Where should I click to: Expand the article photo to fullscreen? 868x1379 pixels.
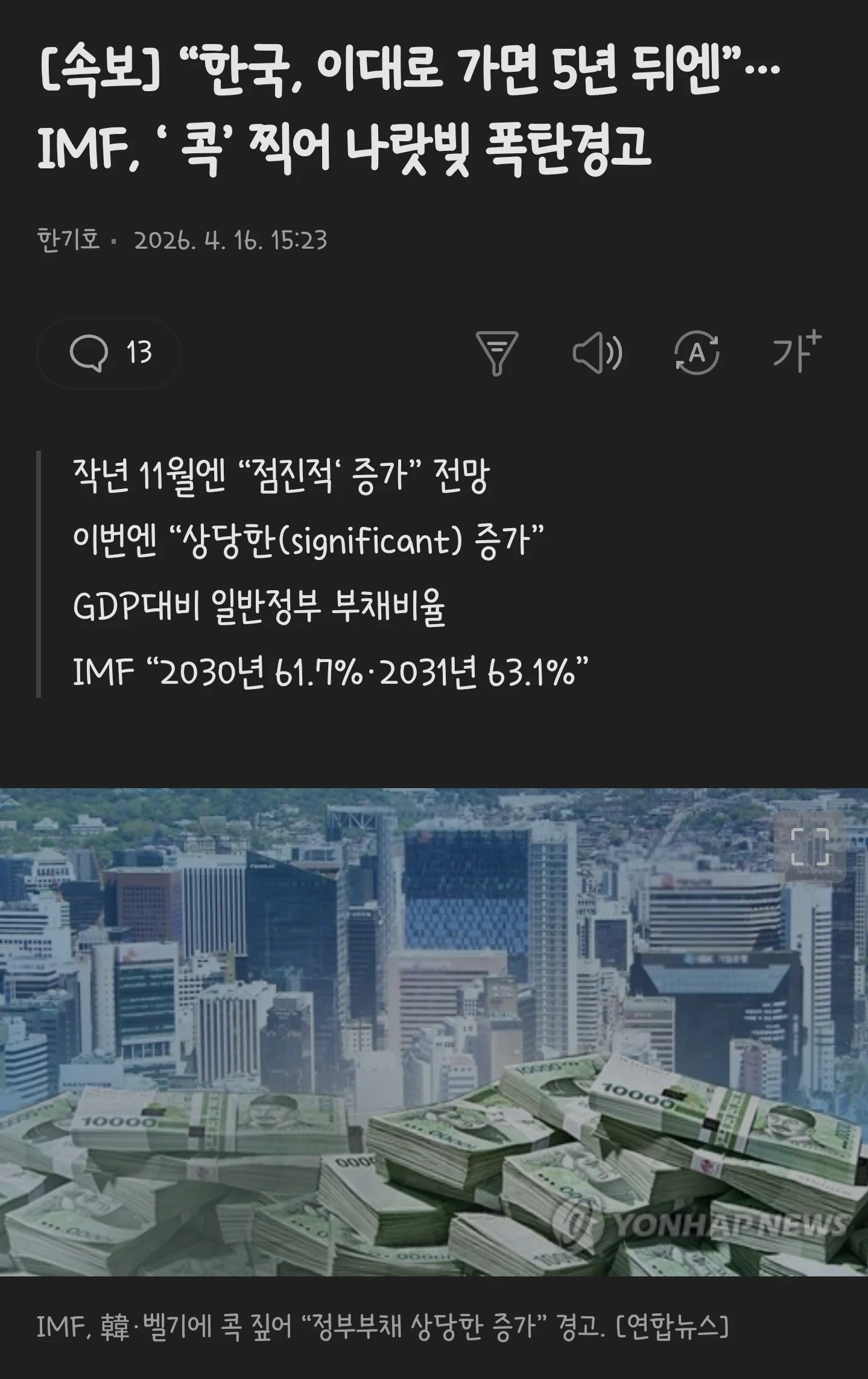coord(809,847)
